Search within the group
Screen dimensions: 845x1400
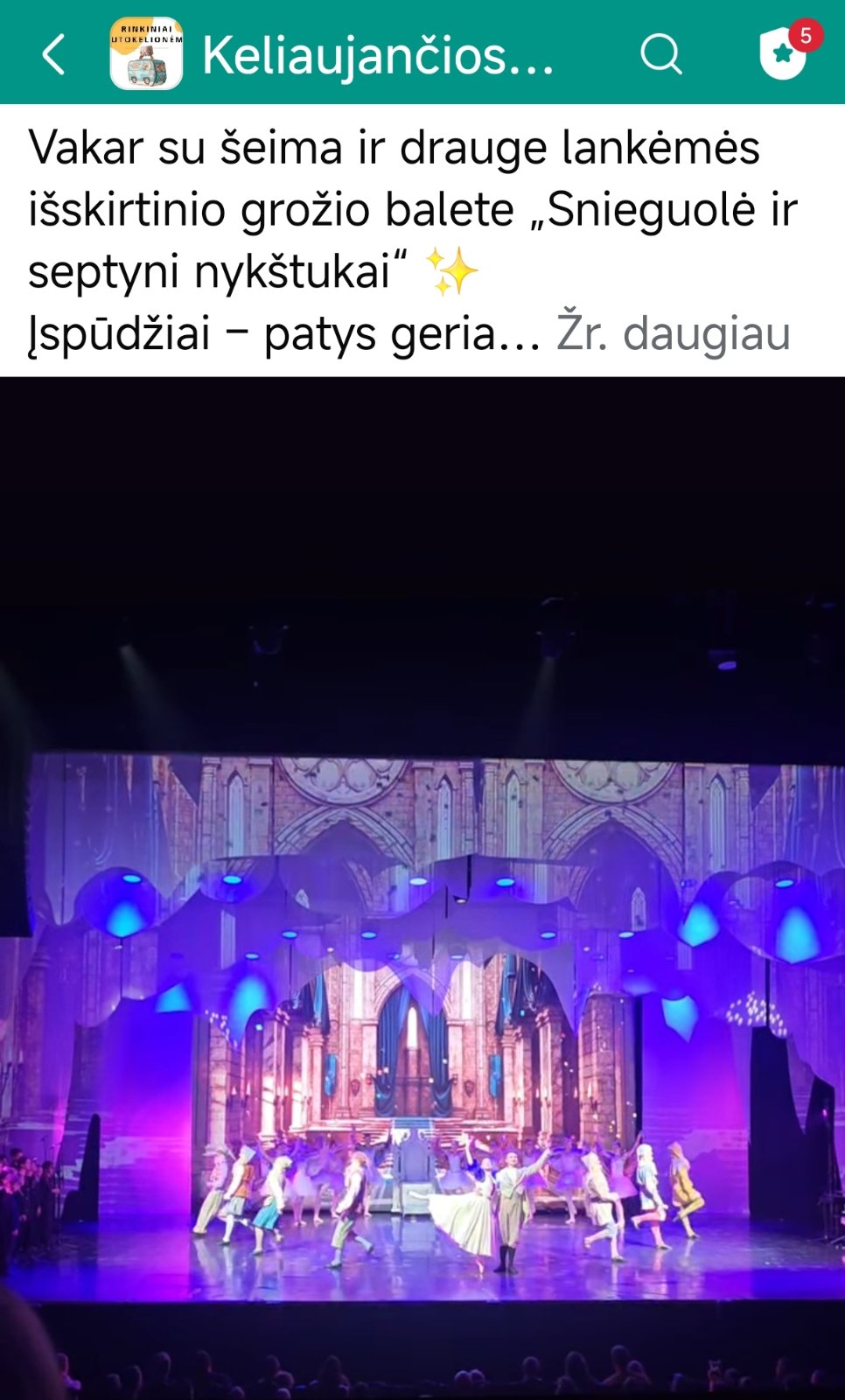pos(660,54)
